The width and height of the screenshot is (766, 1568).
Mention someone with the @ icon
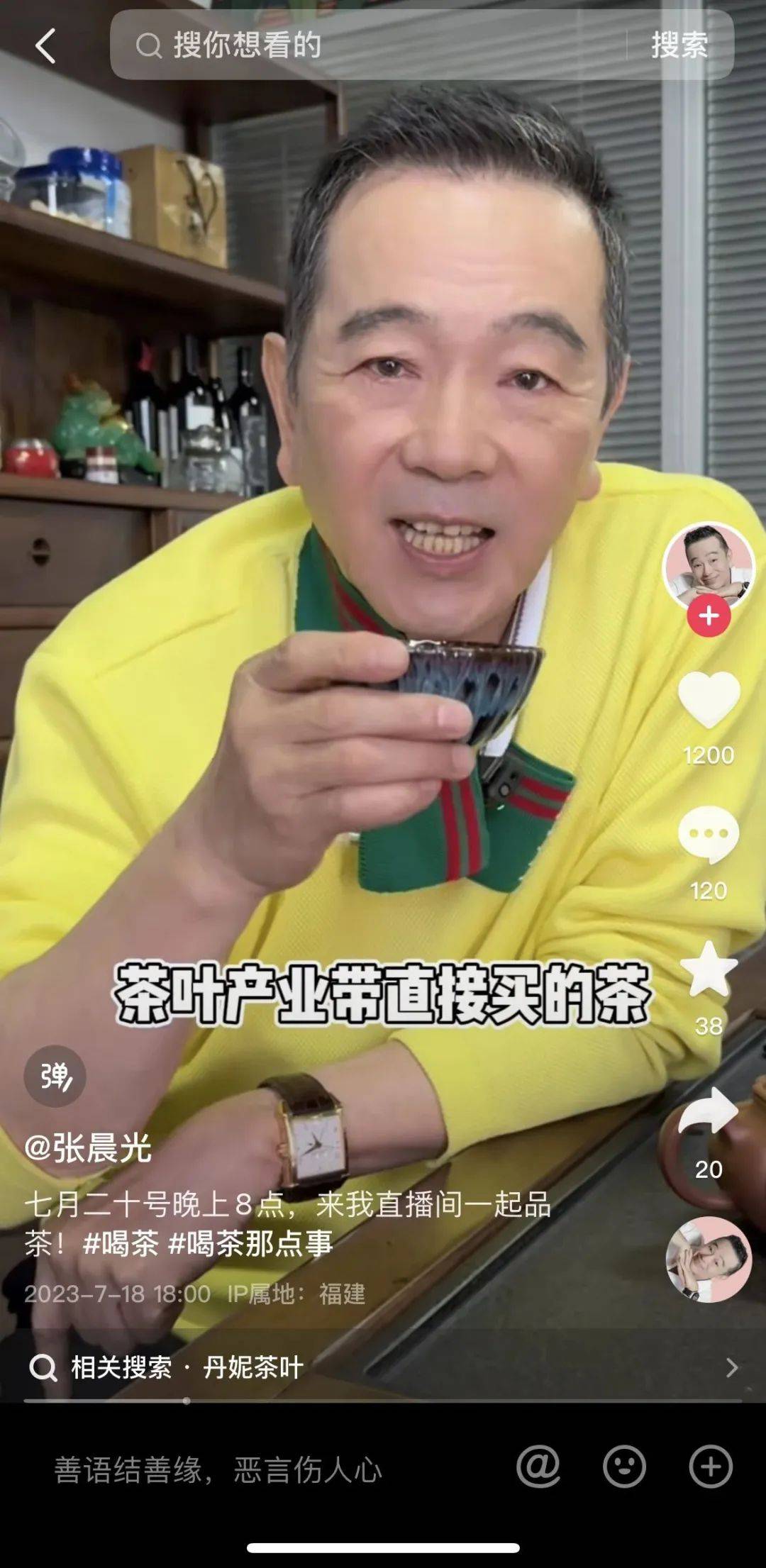tap(538, 1467)
